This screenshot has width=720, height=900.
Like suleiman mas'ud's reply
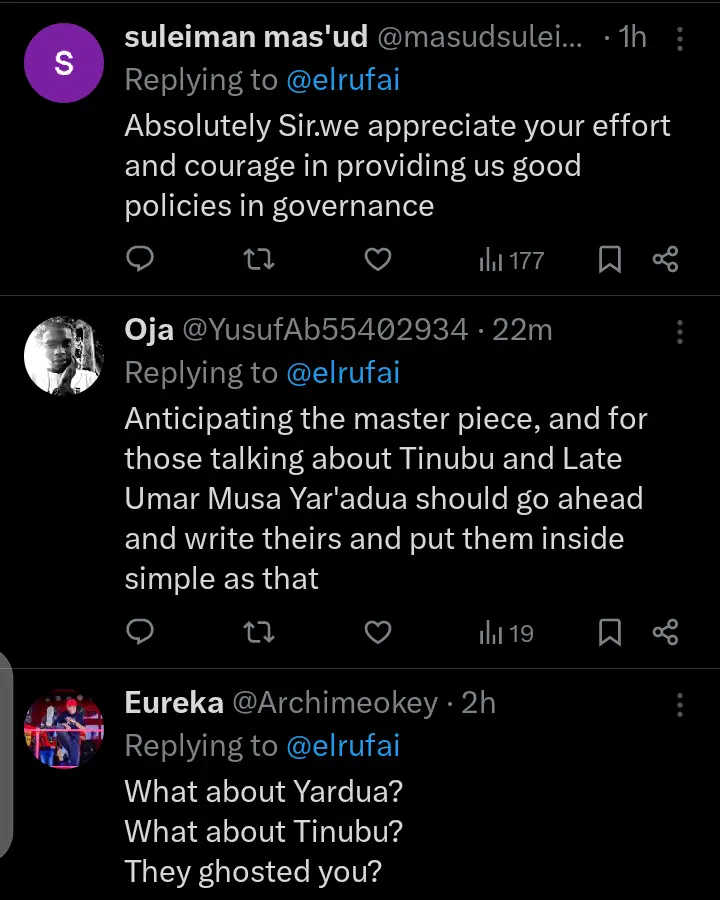pos(377,260)
